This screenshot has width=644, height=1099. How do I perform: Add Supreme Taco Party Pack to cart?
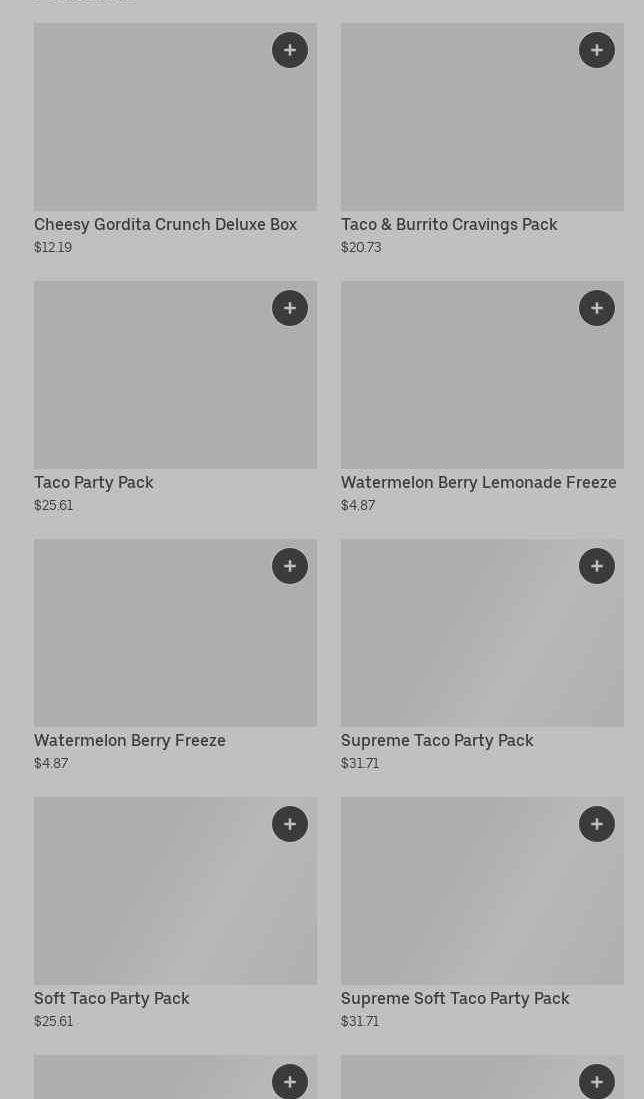click(596, 566)
